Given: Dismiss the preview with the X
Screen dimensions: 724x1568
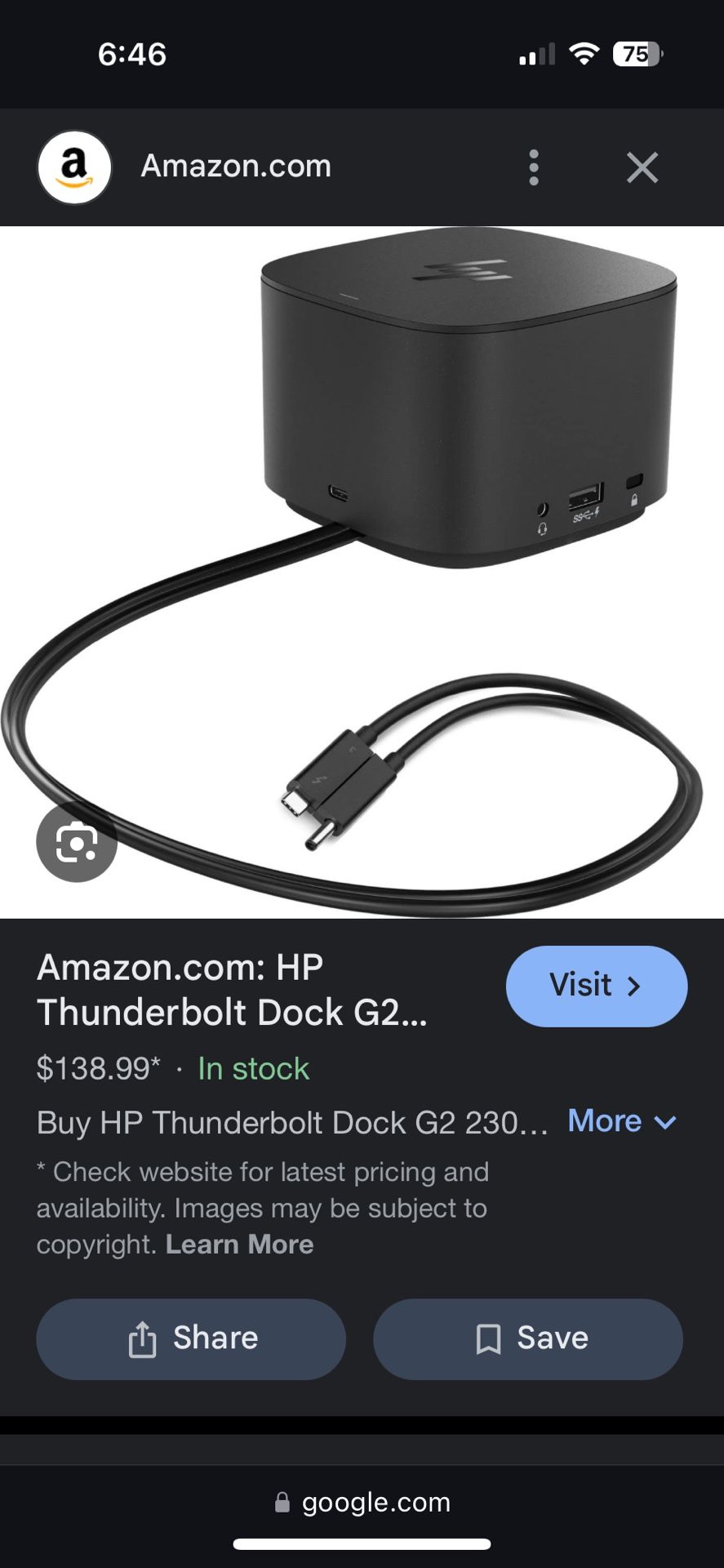Looking at the screenshot, I should [x=642, y=167].
